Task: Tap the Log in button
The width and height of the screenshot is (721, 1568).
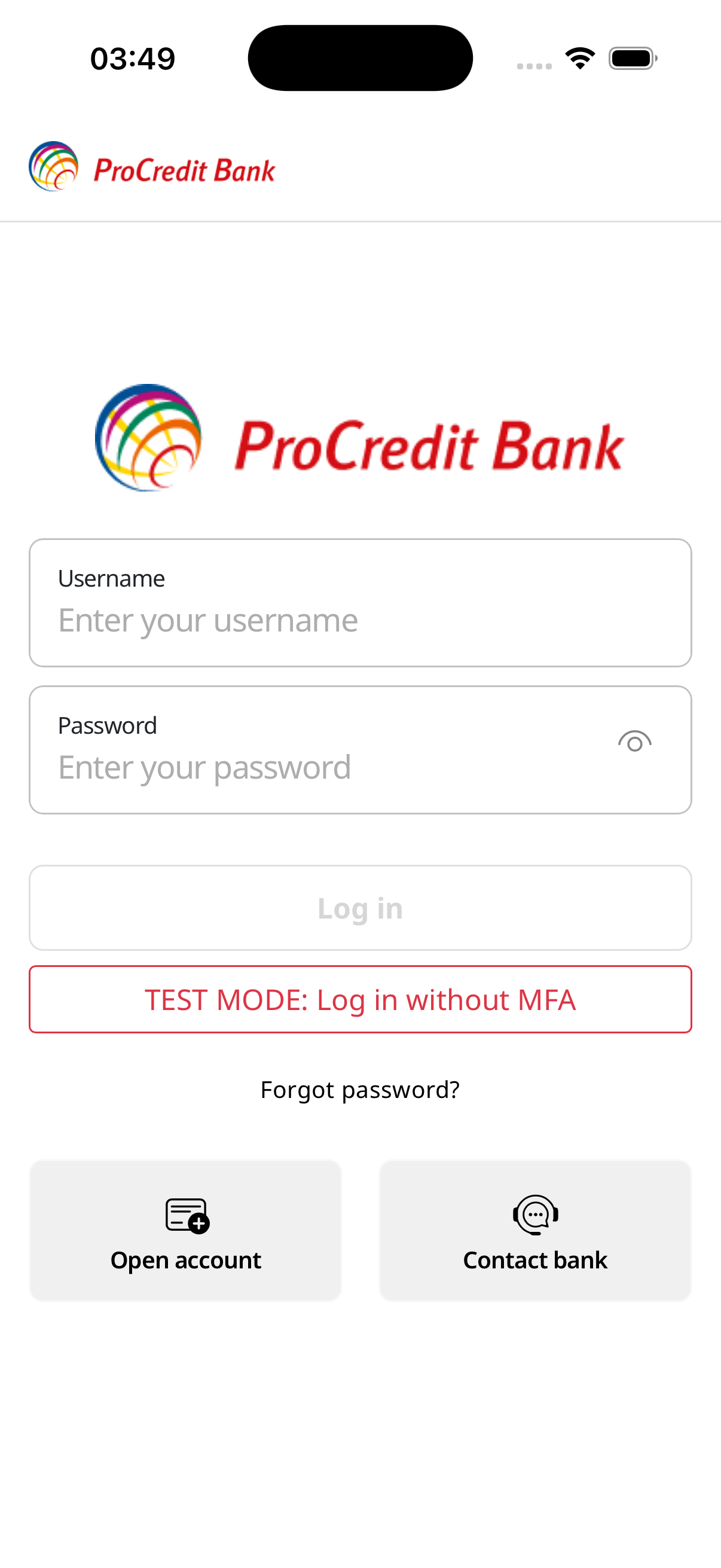Action: point(360,908)
